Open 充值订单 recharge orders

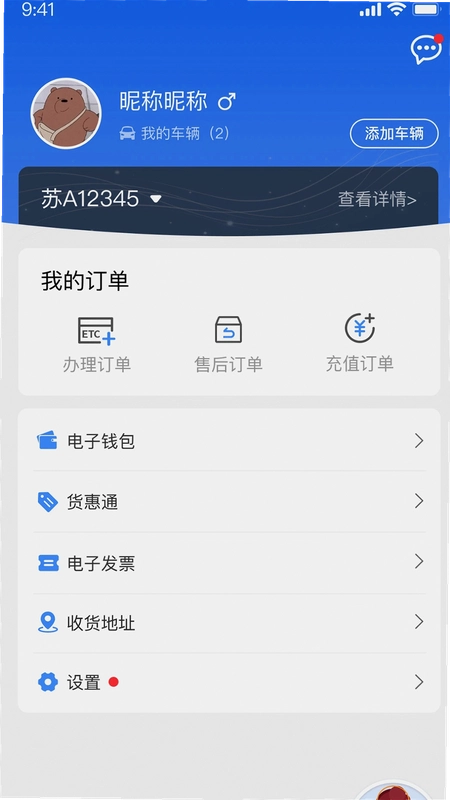[360, 343]
